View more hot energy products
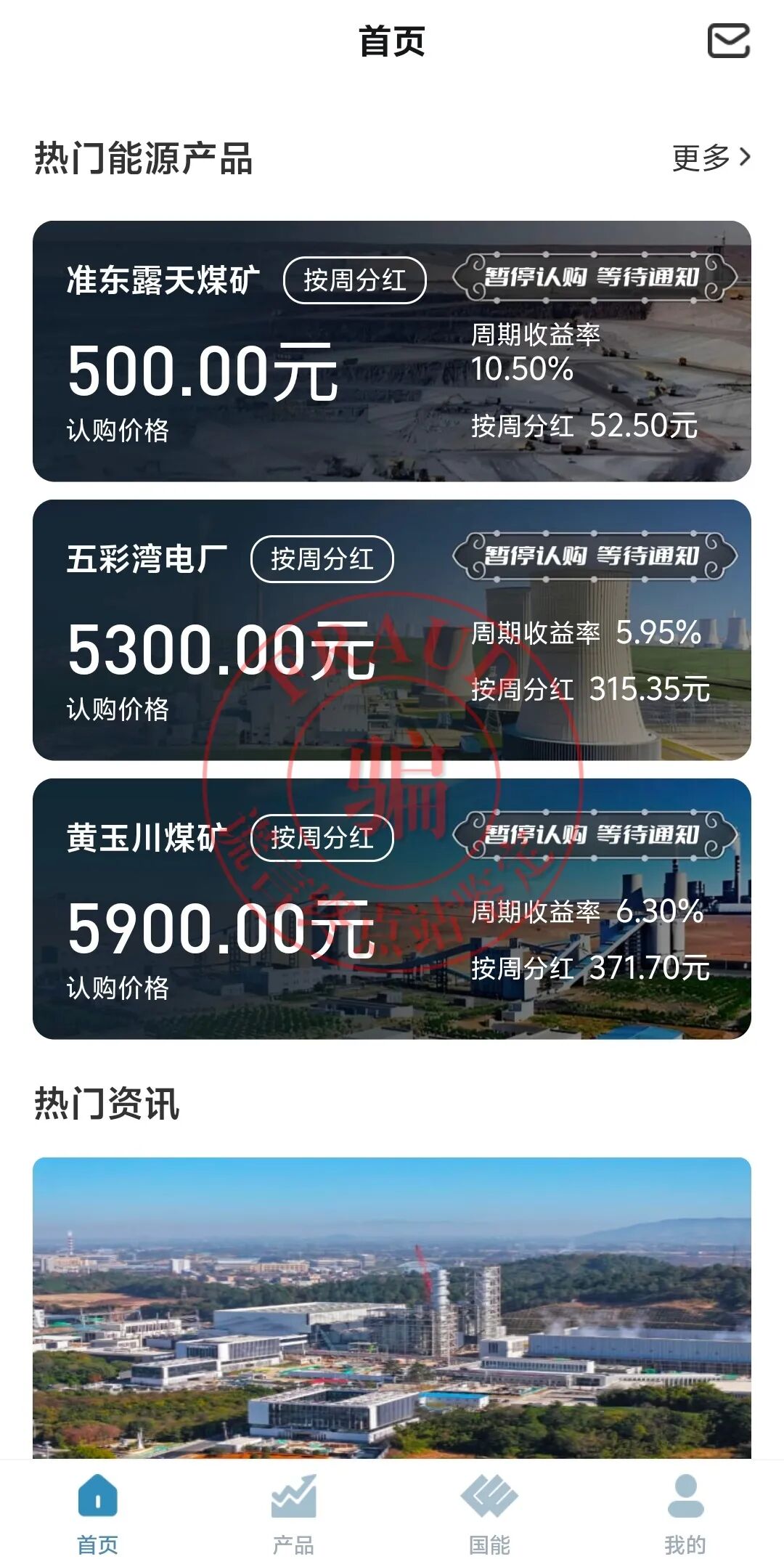This screenshot has width=784, height=1559. point(711,158)
